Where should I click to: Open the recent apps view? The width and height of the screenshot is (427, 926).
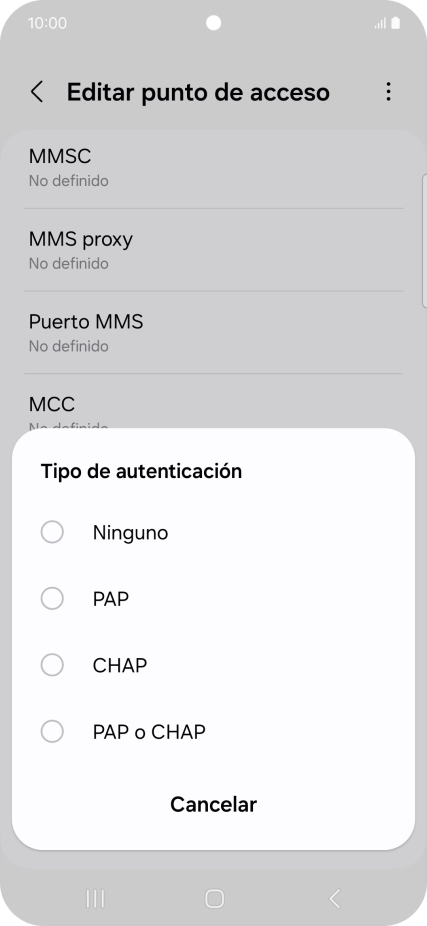pyautogui.click(x=95, y=899)
